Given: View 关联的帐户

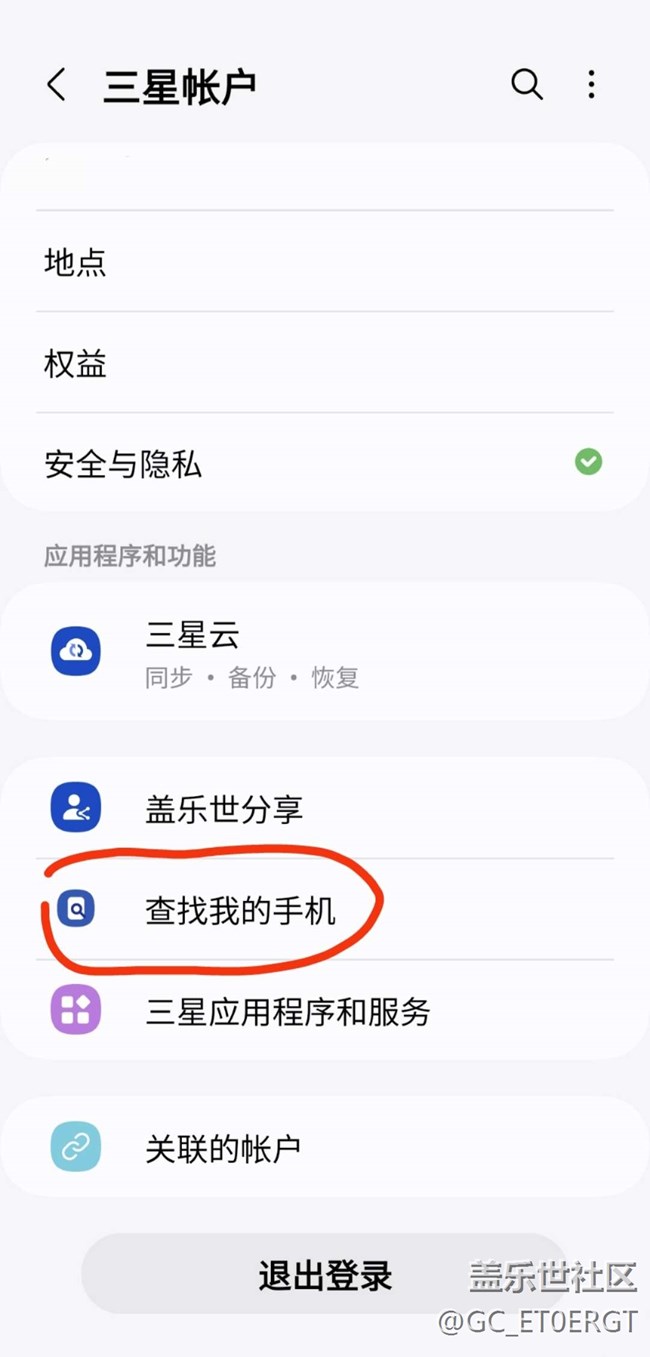Looking at the screenshot, I should click(324, 1148).
